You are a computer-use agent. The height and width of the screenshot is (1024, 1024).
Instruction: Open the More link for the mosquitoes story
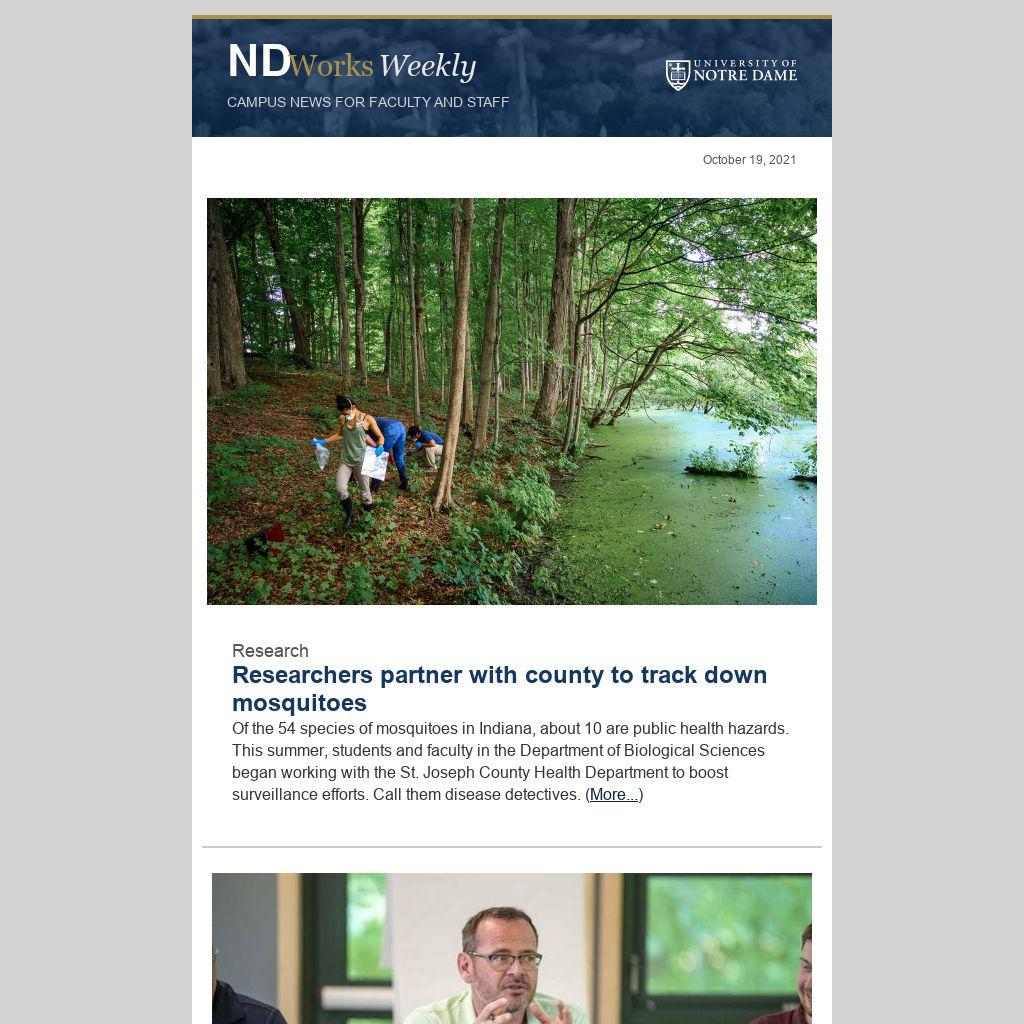(613, 795)
